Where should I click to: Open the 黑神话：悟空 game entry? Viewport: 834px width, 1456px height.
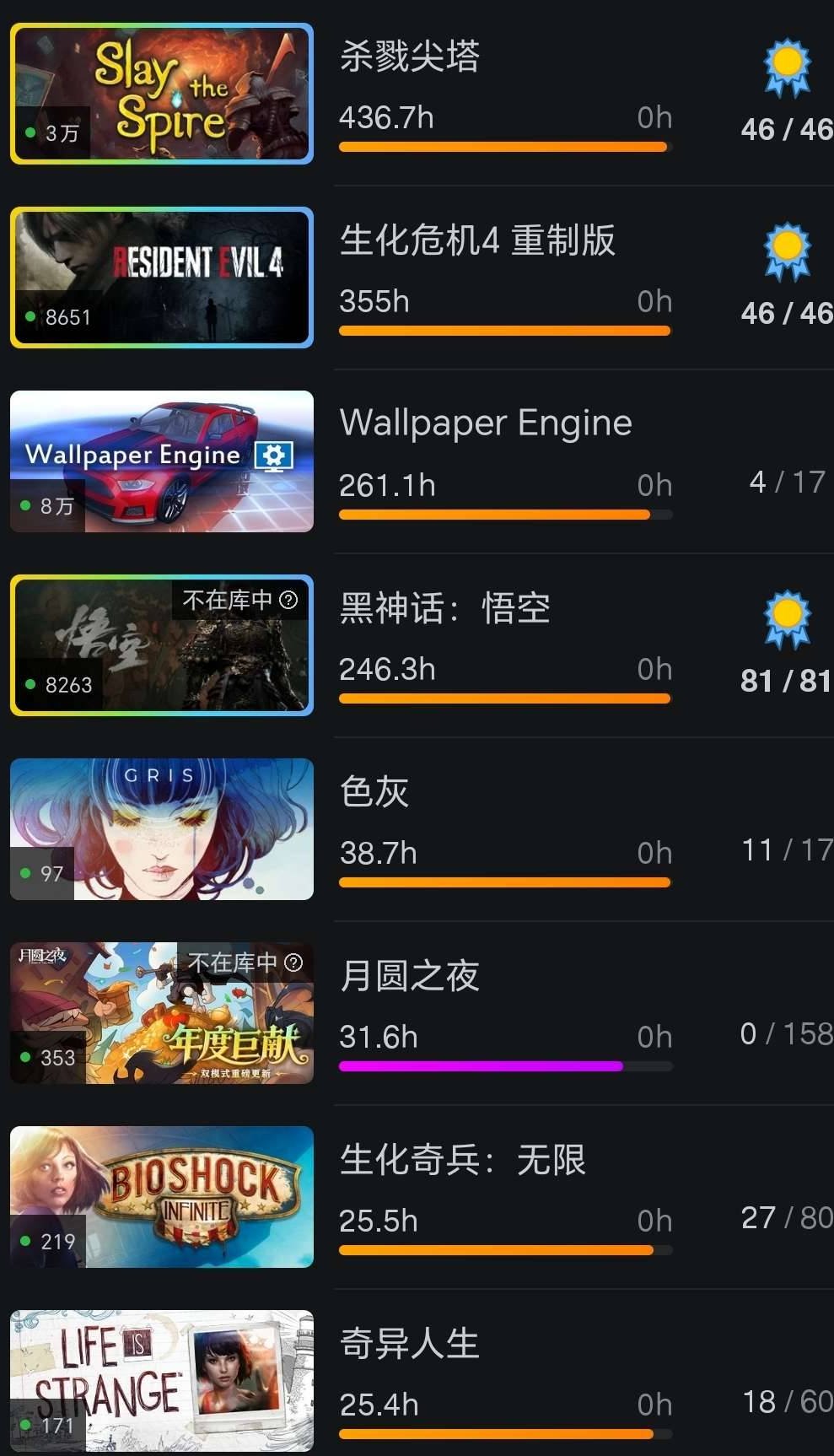click(x=444, y=607)
